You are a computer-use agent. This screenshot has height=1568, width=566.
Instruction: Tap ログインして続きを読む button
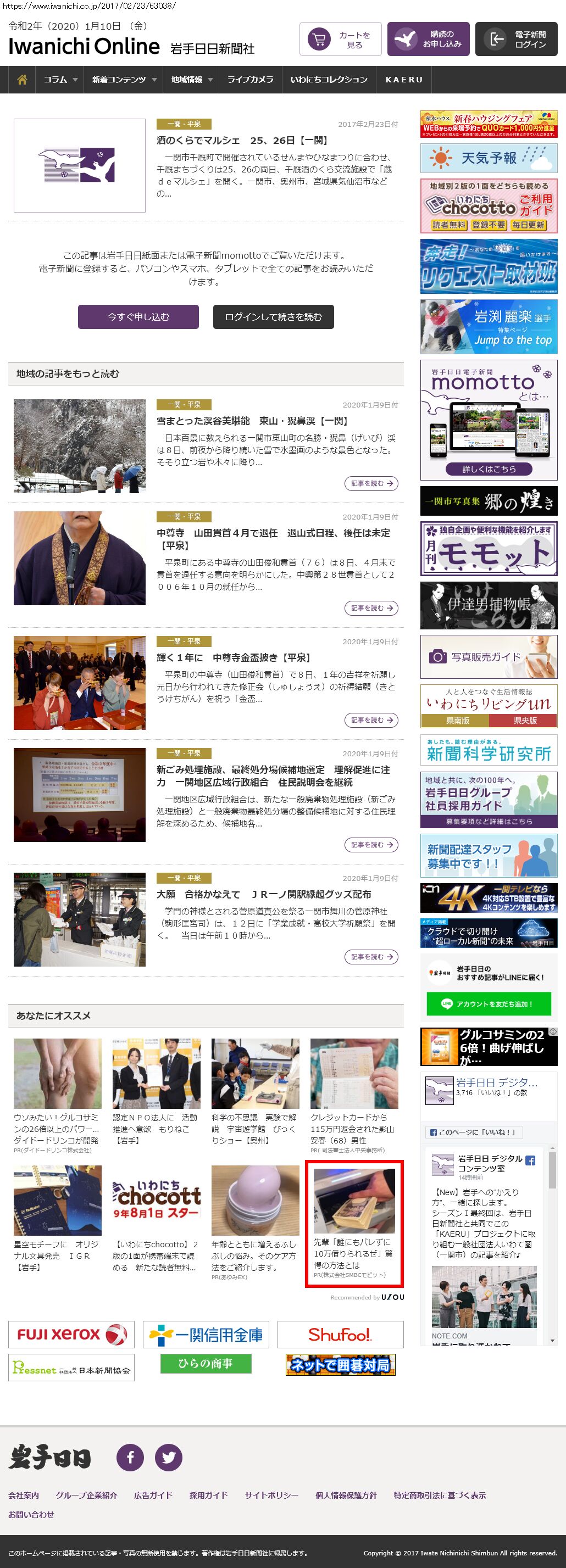point(273,316)
